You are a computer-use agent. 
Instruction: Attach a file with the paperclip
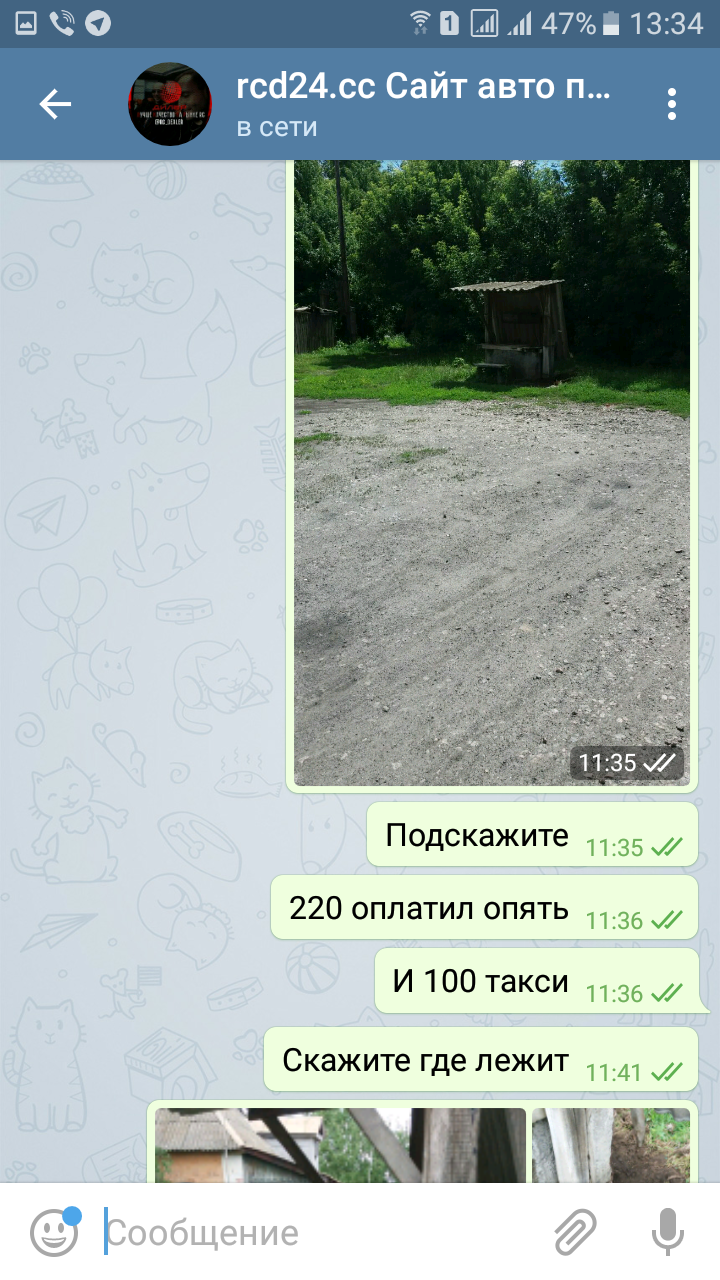pyautogui.click(x=574, y=1232)
